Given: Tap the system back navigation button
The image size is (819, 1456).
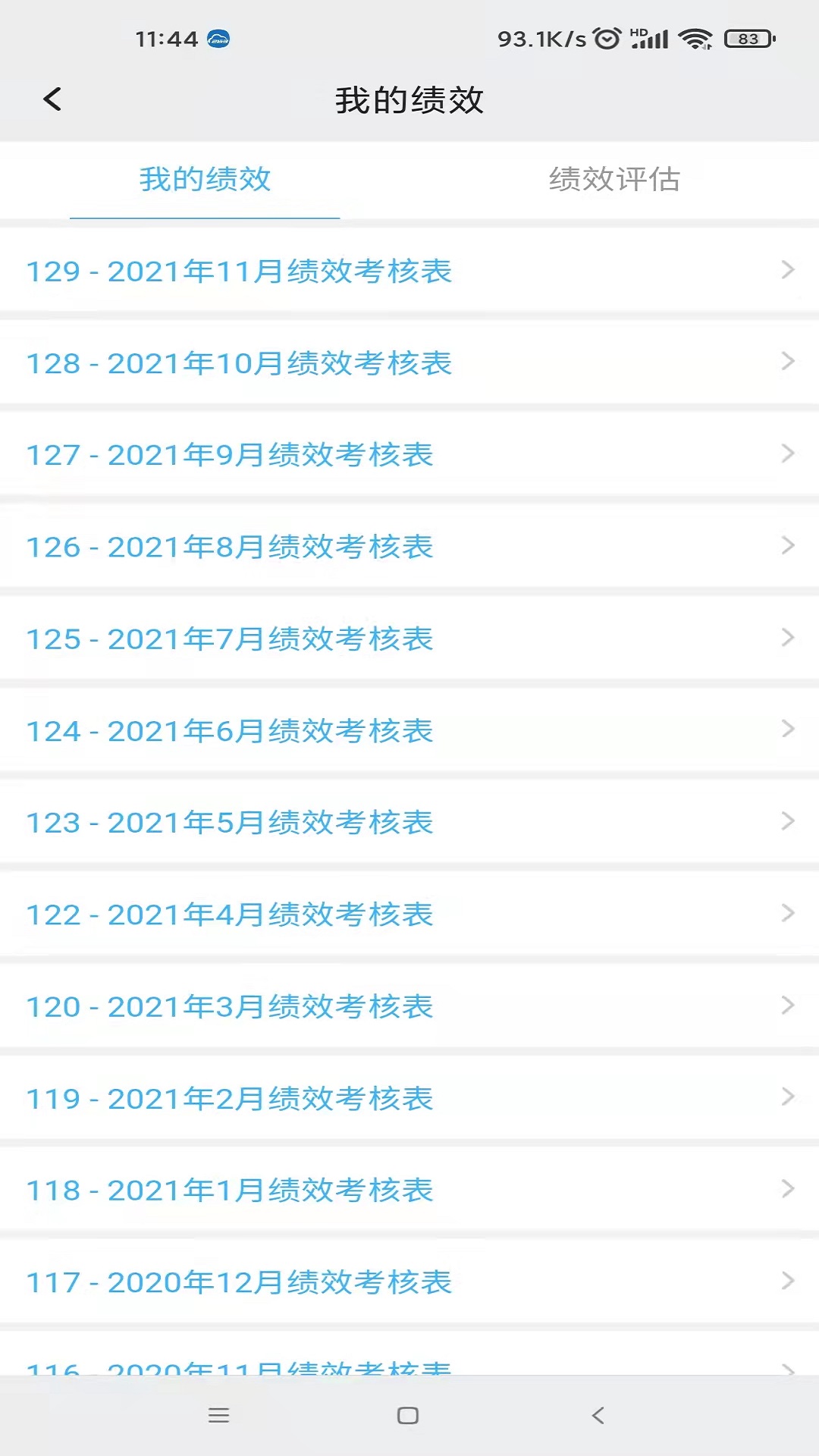Looking at the screenshot, I should click(598, 1415).
